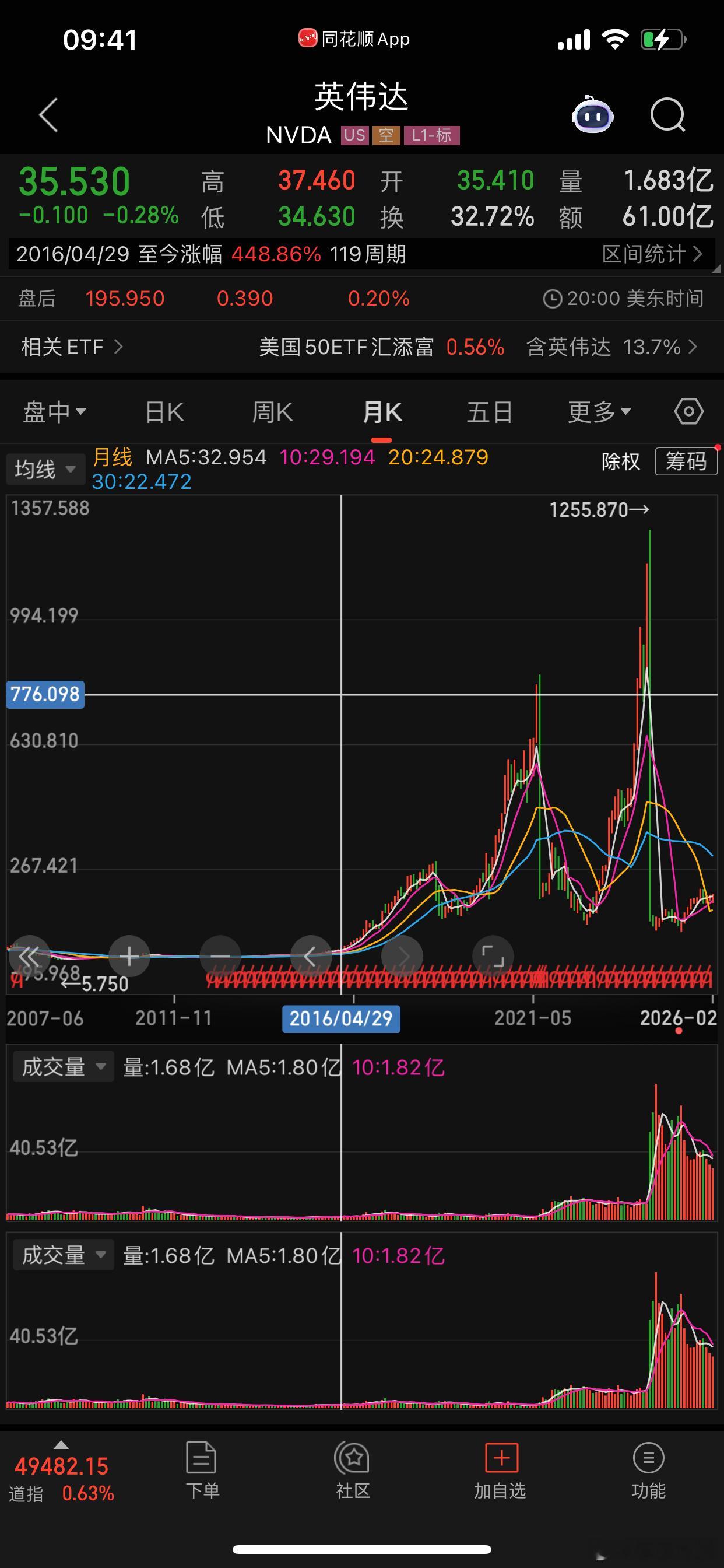This screenshot has height=1568, width=724.
Task: Switch to the 五日 five-day tab
Action: tap(488, 411)
